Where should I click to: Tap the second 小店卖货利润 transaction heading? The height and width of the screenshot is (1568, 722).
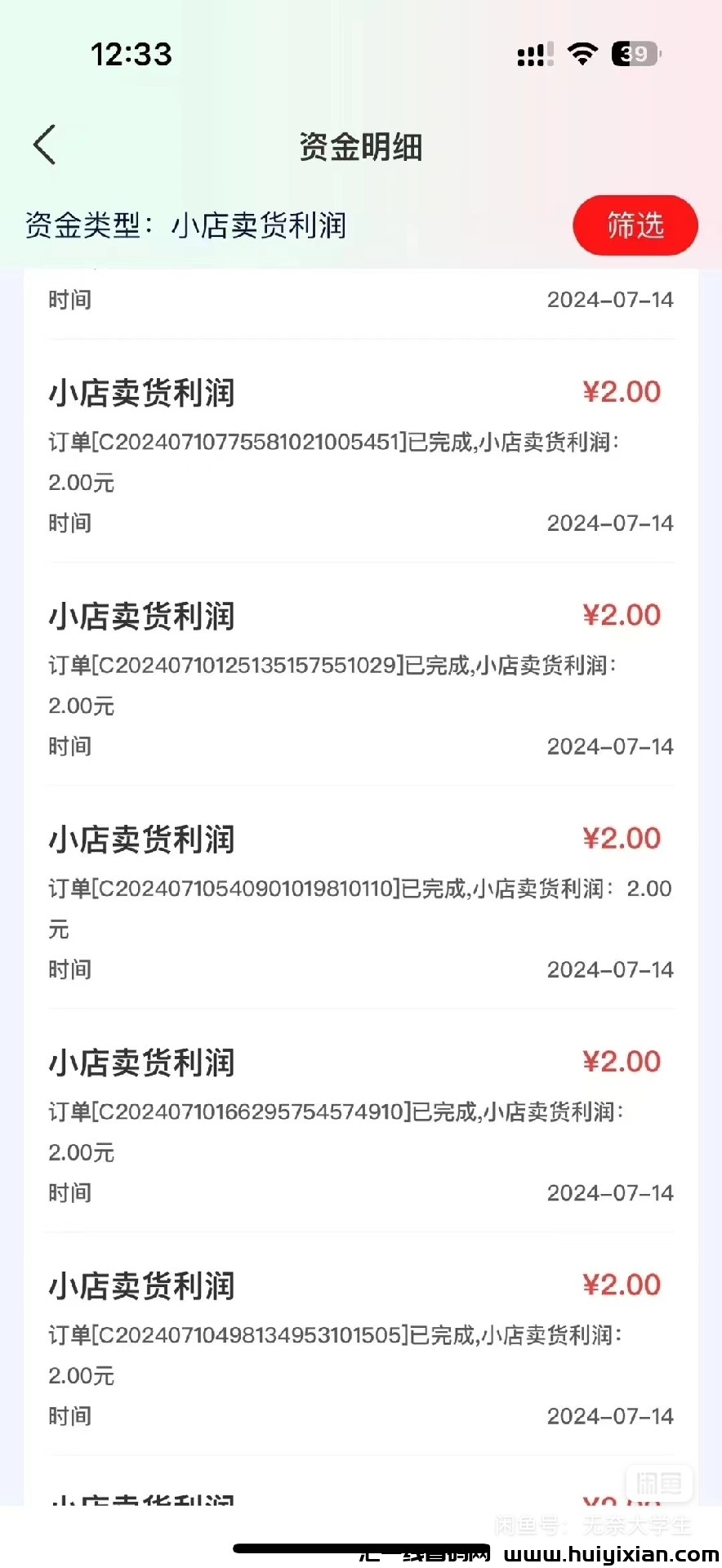(x=140, y=617)
